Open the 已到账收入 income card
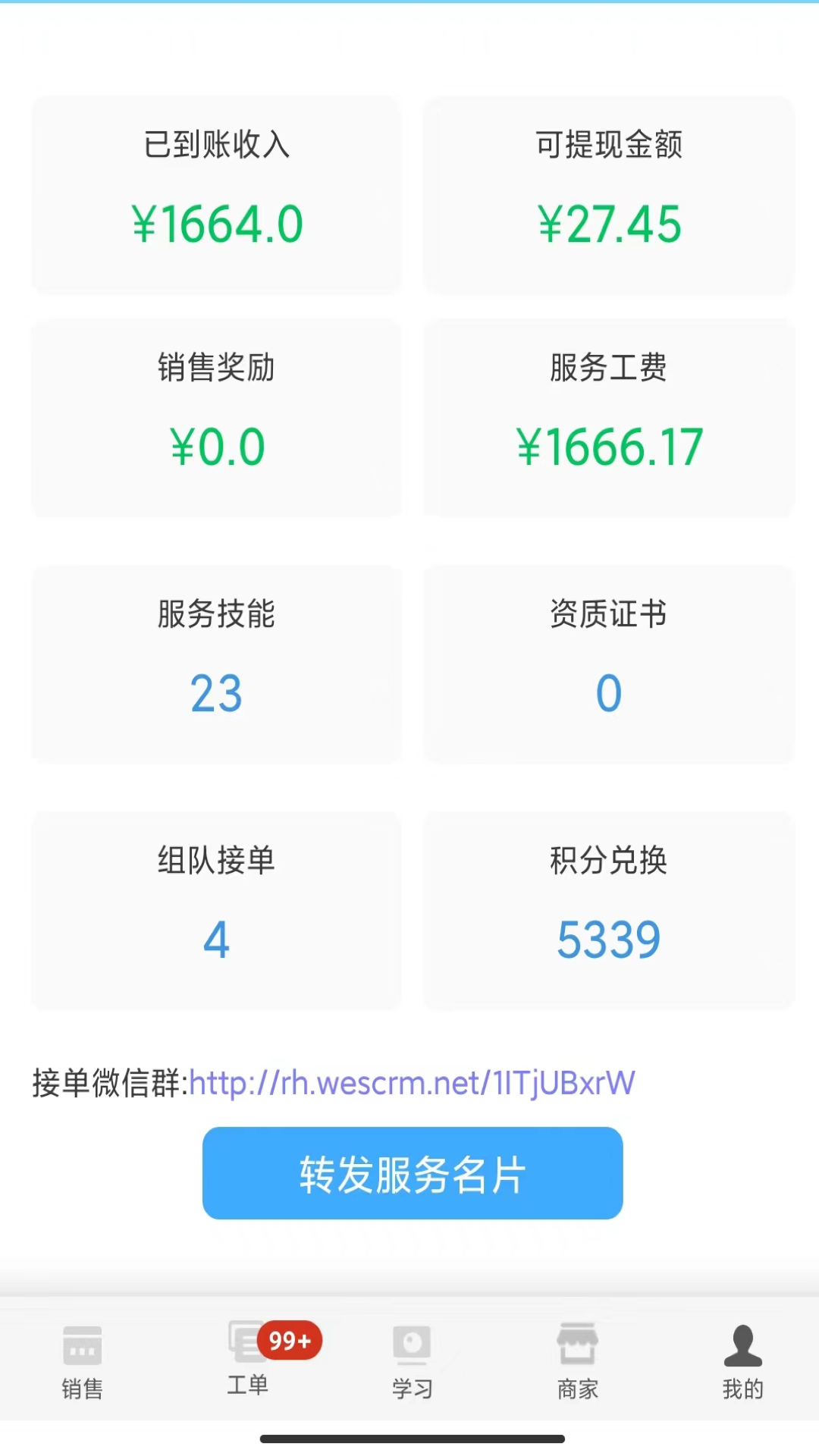This screenshot has height=1456, width=819. (216, 195)
